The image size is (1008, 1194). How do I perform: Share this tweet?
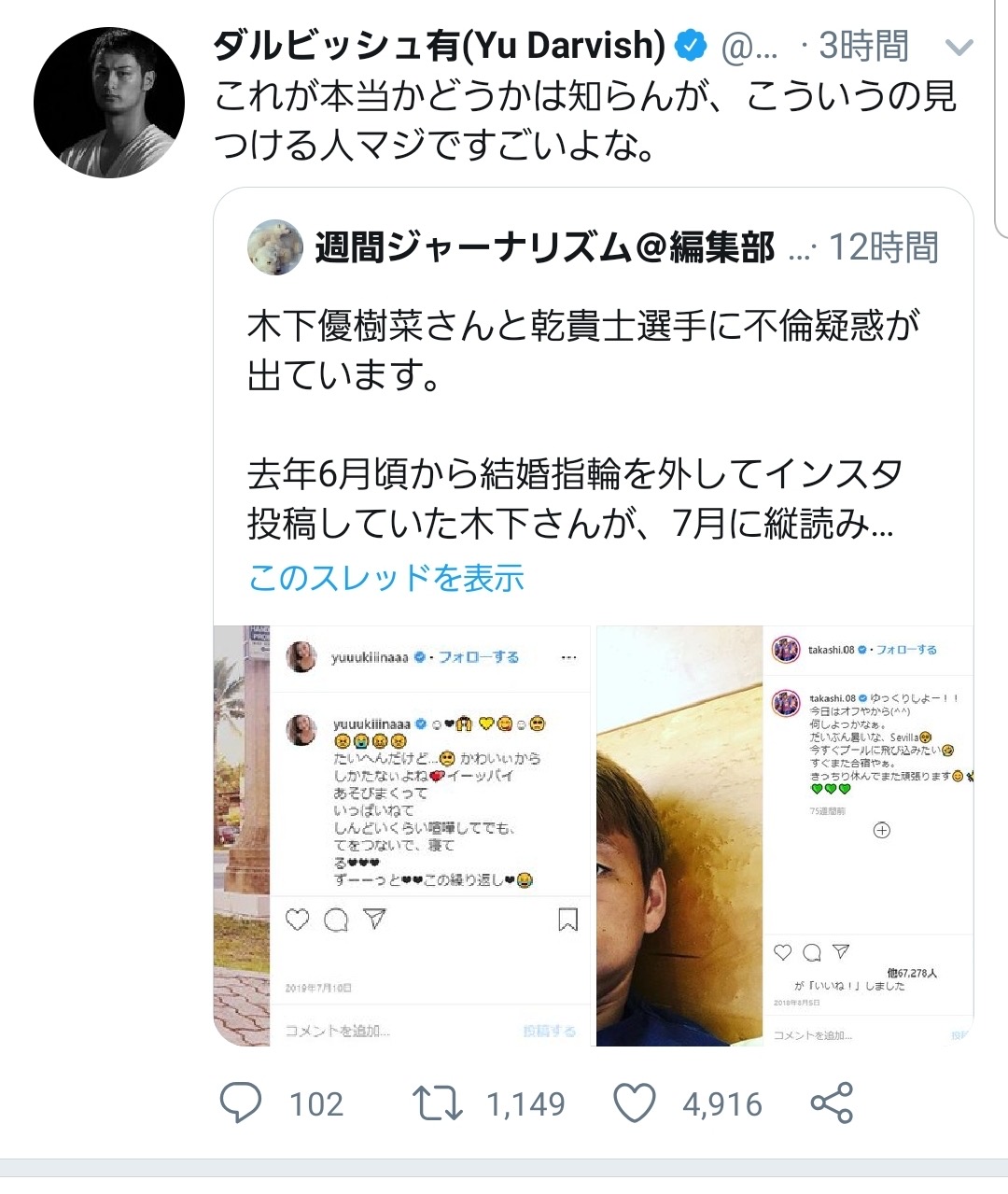(832, 1103)
